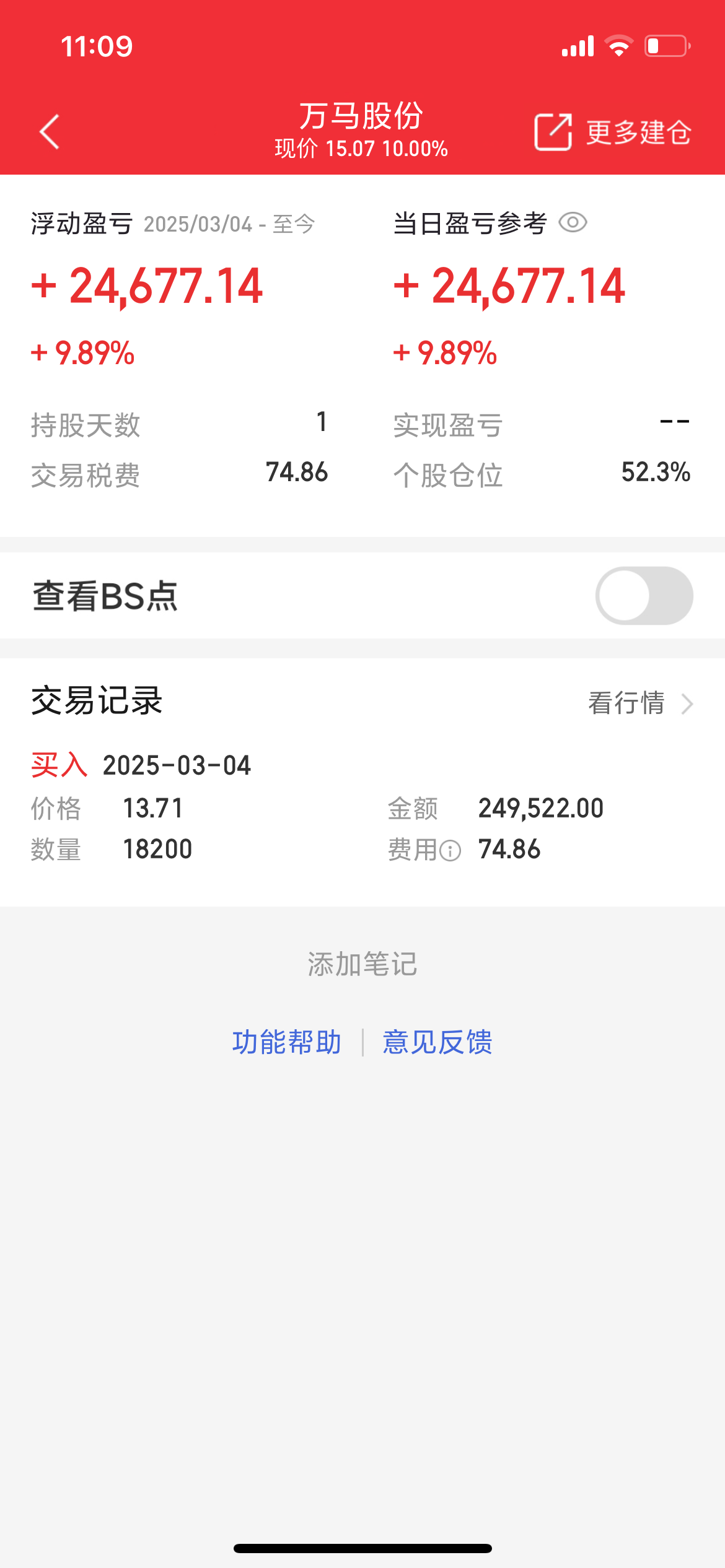Select the 买入 transaction label

tap(59, 765)
